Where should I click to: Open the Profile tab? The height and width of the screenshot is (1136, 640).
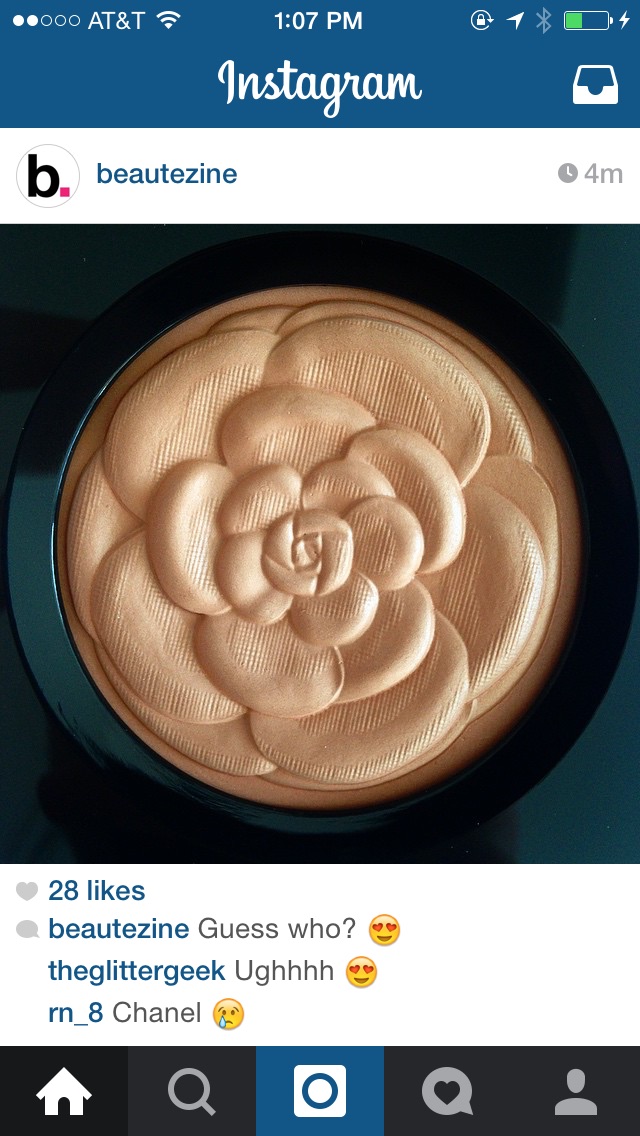(x=576, y=1091)
